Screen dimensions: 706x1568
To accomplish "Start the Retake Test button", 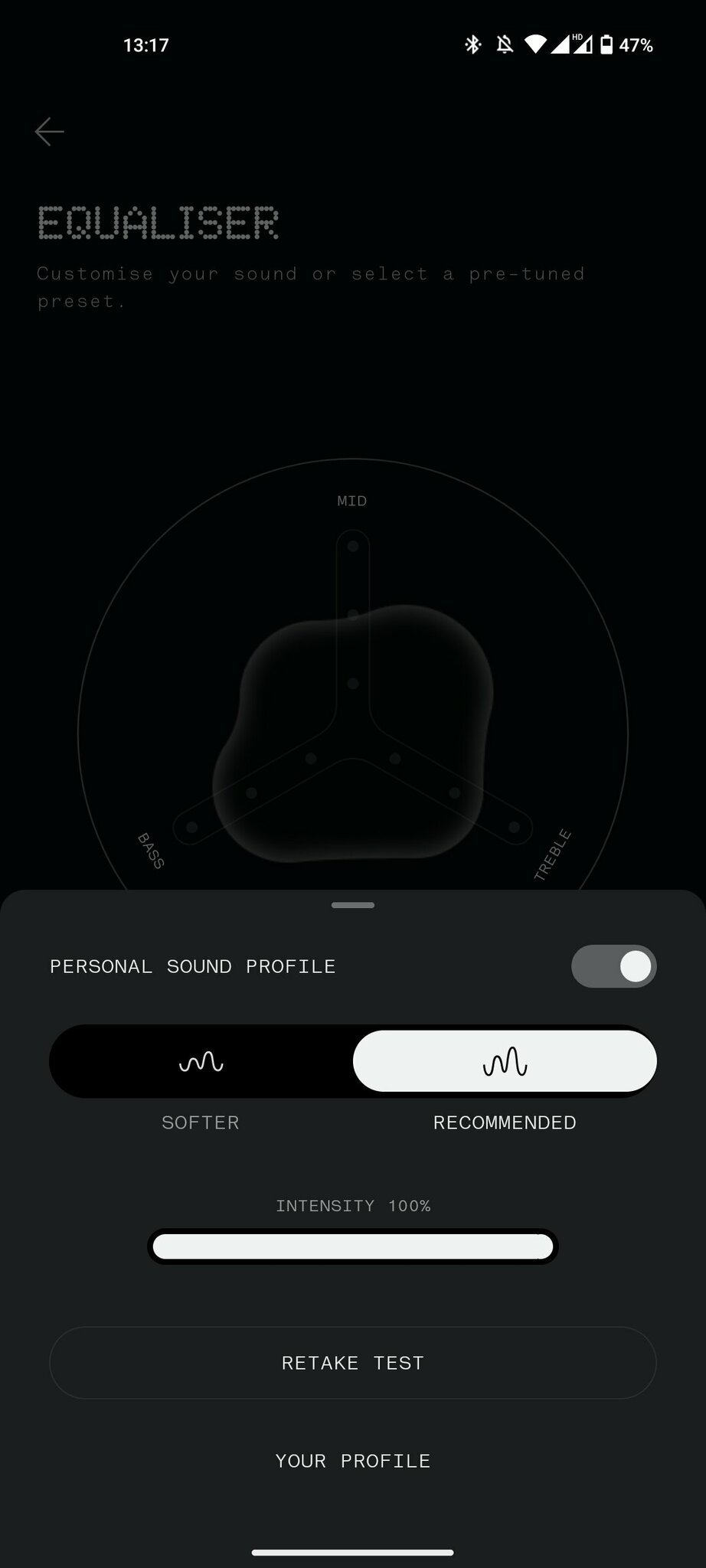I will click(352, 1363).
